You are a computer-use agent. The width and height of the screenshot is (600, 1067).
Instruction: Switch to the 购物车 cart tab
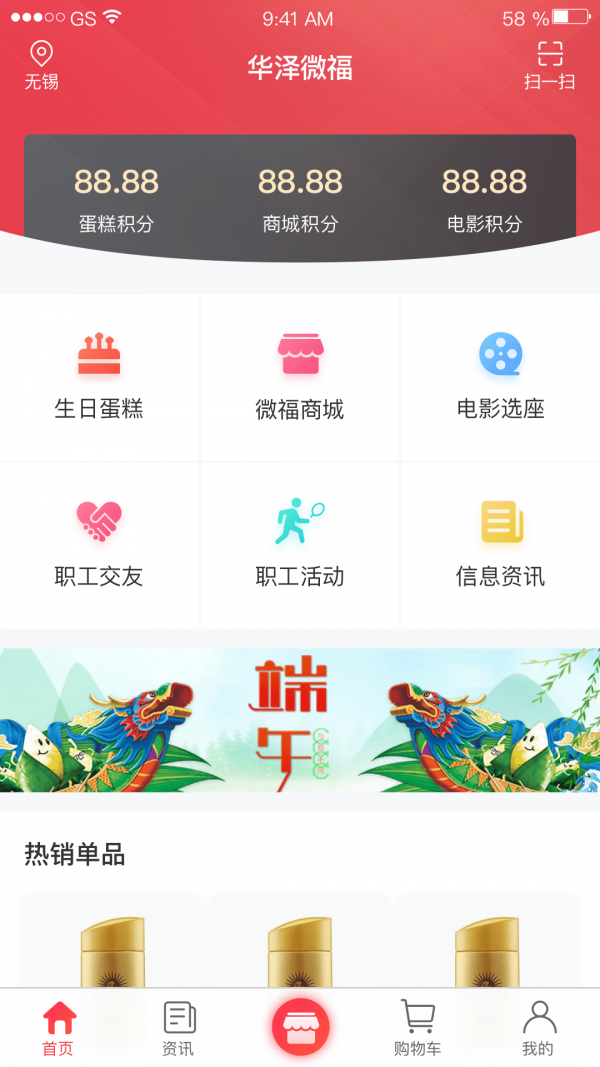(x=417, y=1028)
